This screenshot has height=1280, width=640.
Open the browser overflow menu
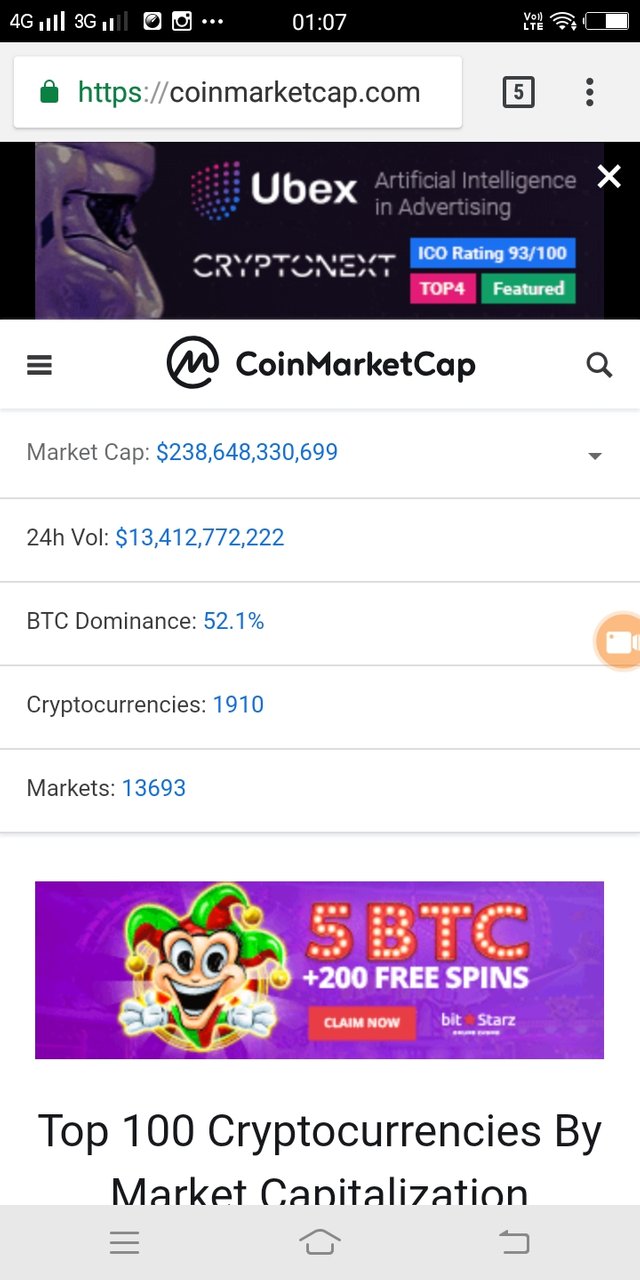(x=589, y=93)
